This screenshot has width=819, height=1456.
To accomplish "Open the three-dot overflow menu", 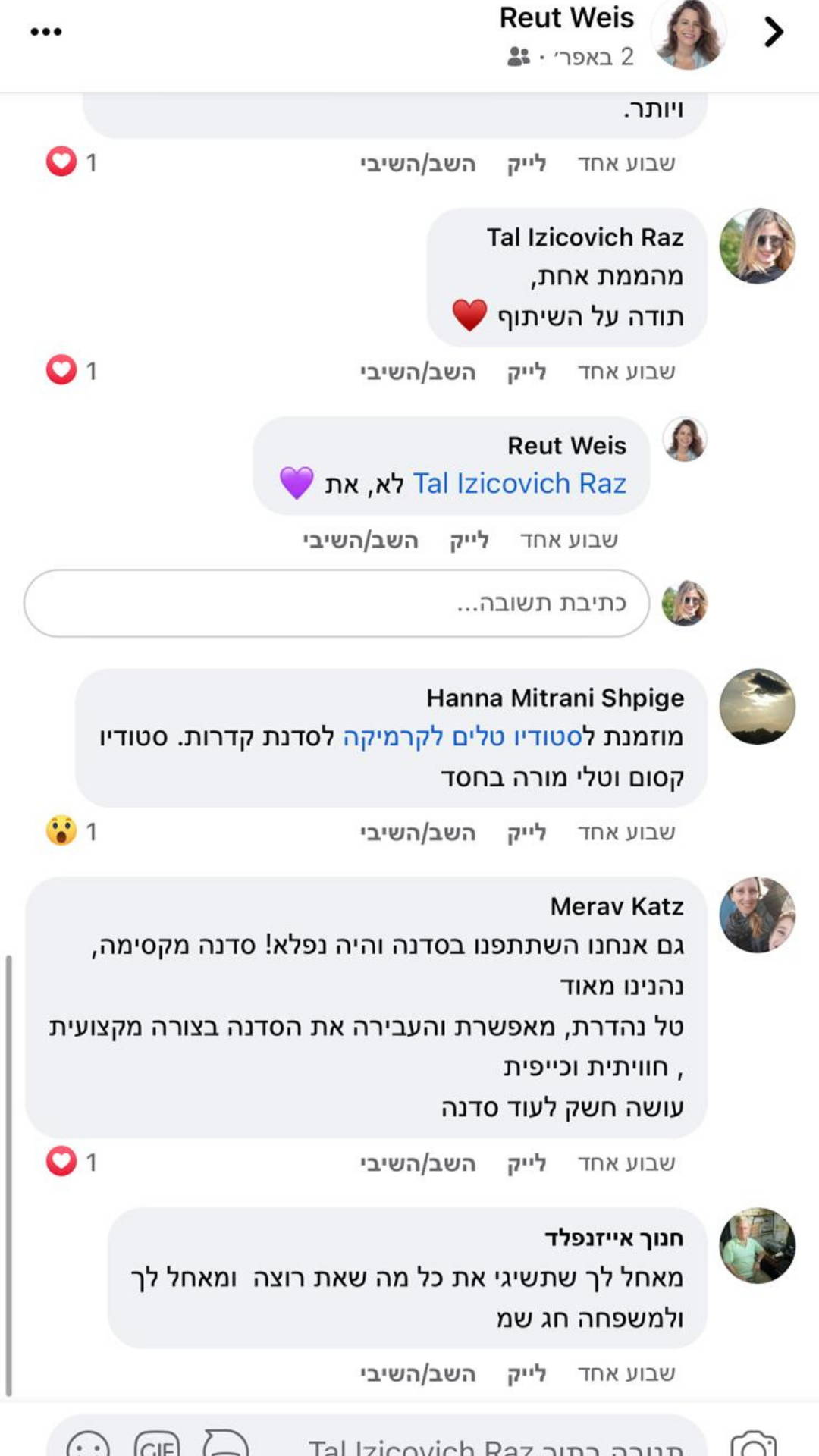I will [45, 32].
